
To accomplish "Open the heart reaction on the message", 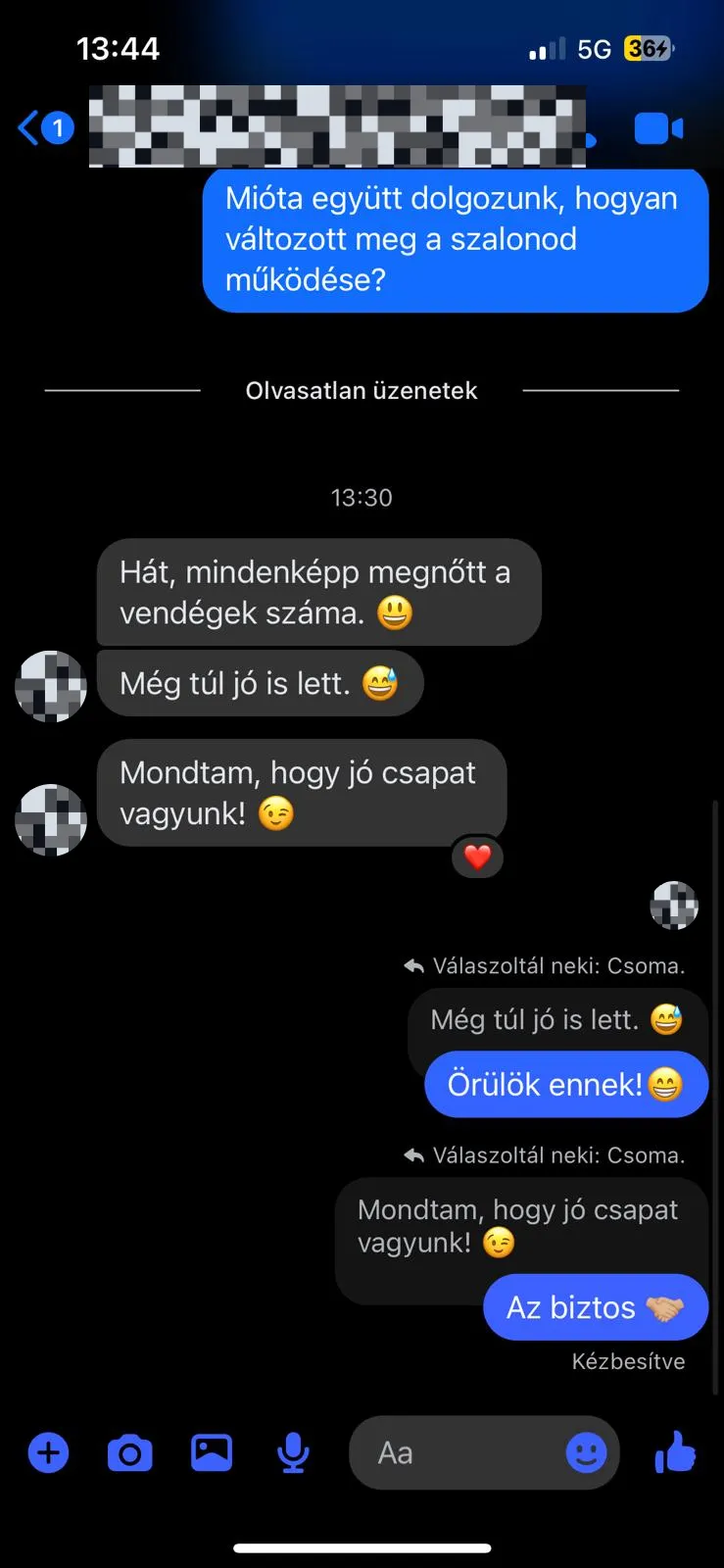I will click(x=477, y=857).
